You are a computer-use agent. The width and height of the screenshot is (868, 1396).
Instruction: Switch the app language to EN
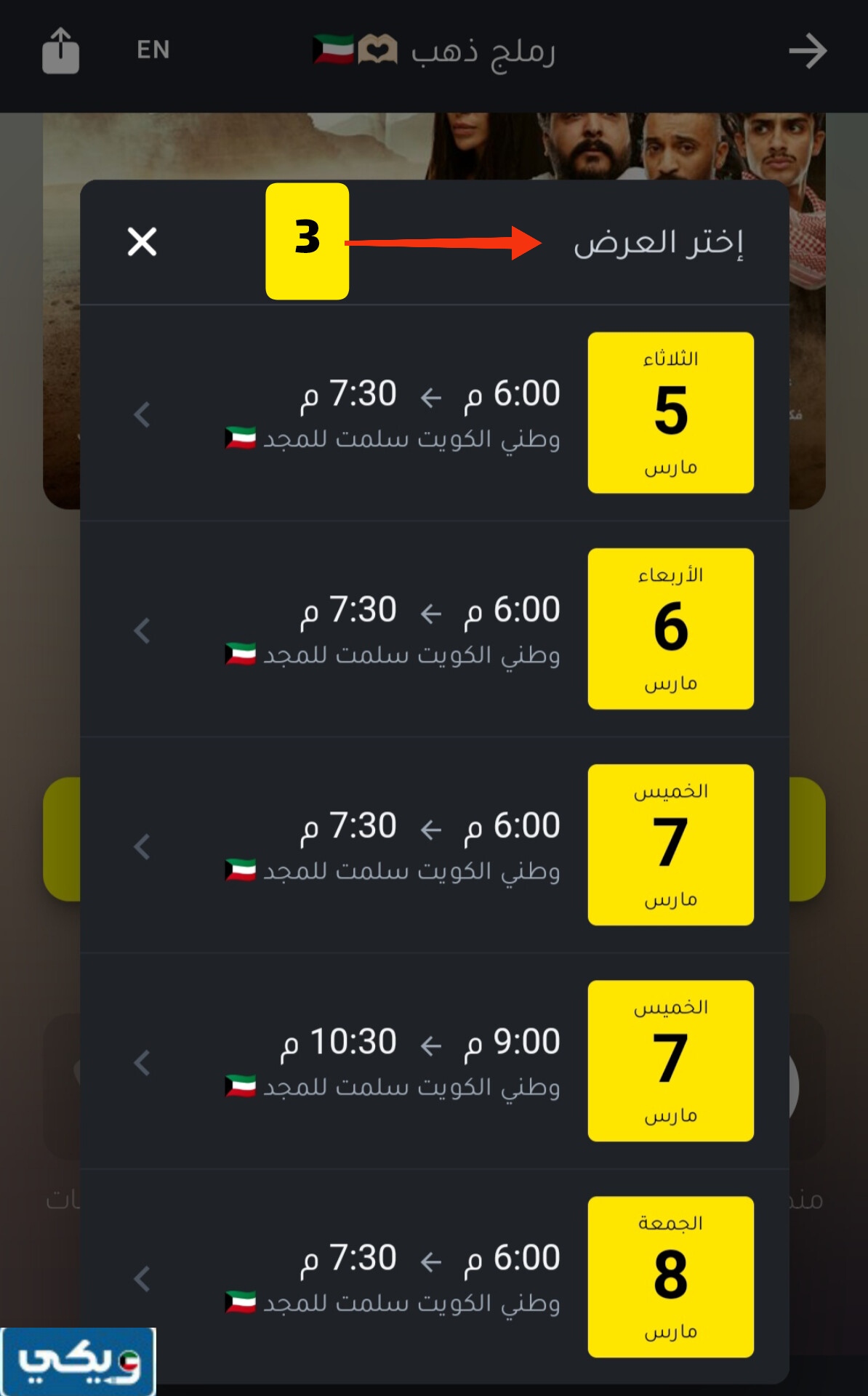point(152,49)
